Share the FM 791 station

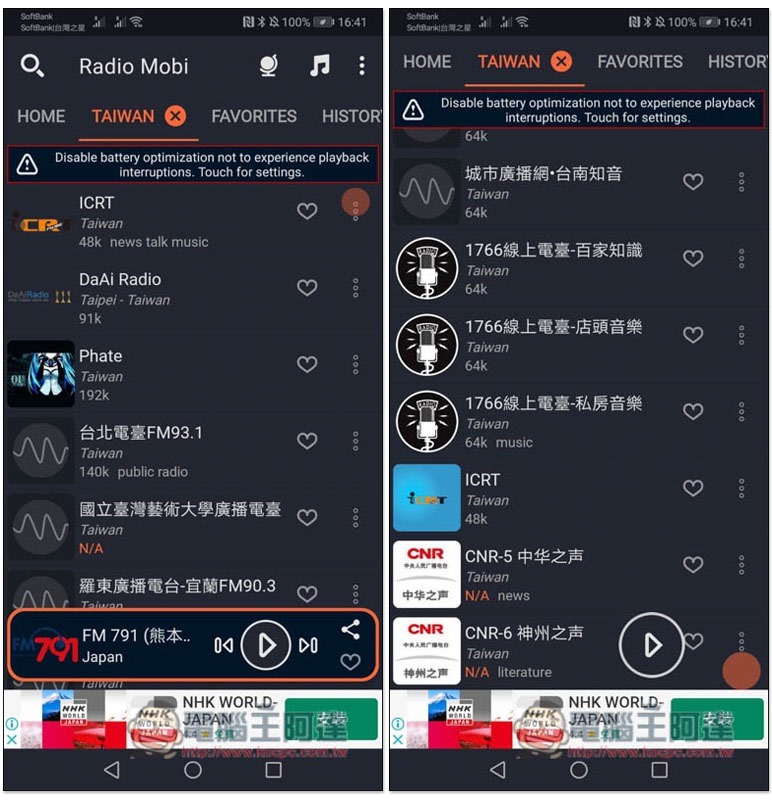pos(350,629)
